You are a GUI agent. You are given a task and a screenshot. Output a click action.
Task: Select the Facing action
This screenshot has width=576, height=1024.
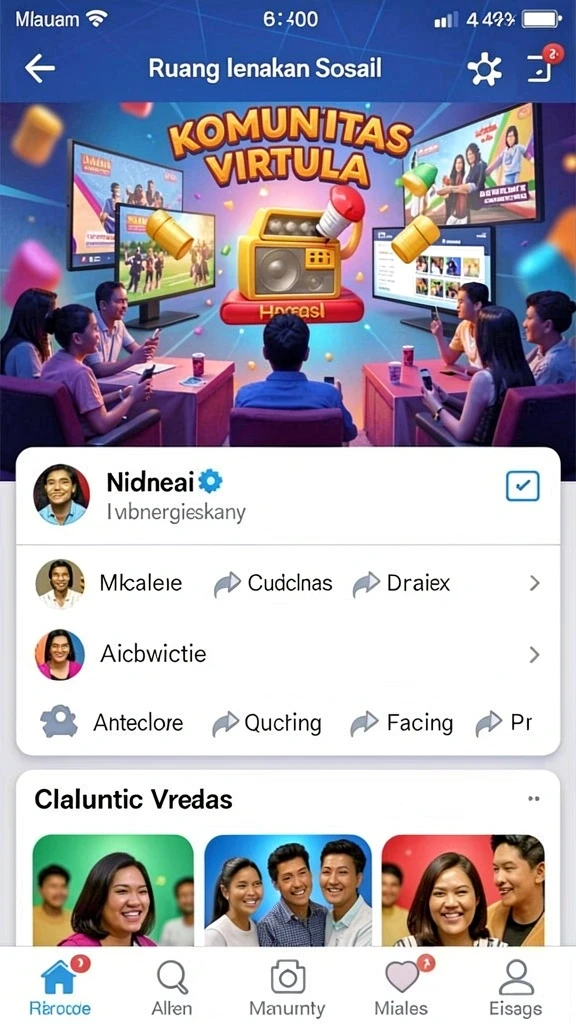point(401,723)
